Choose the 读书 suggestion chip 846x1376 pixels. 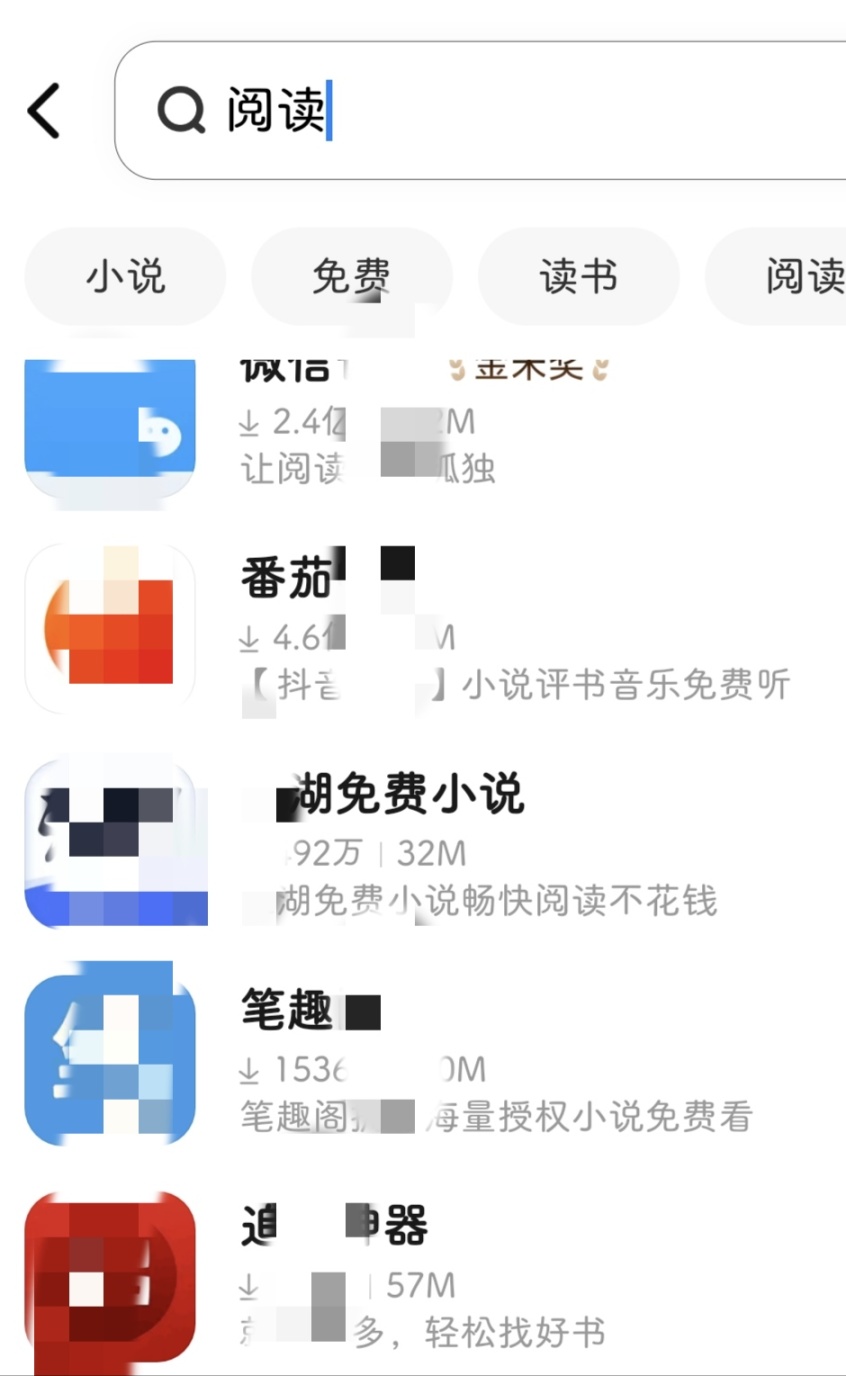pyautogui.click(x=578, y=276)
